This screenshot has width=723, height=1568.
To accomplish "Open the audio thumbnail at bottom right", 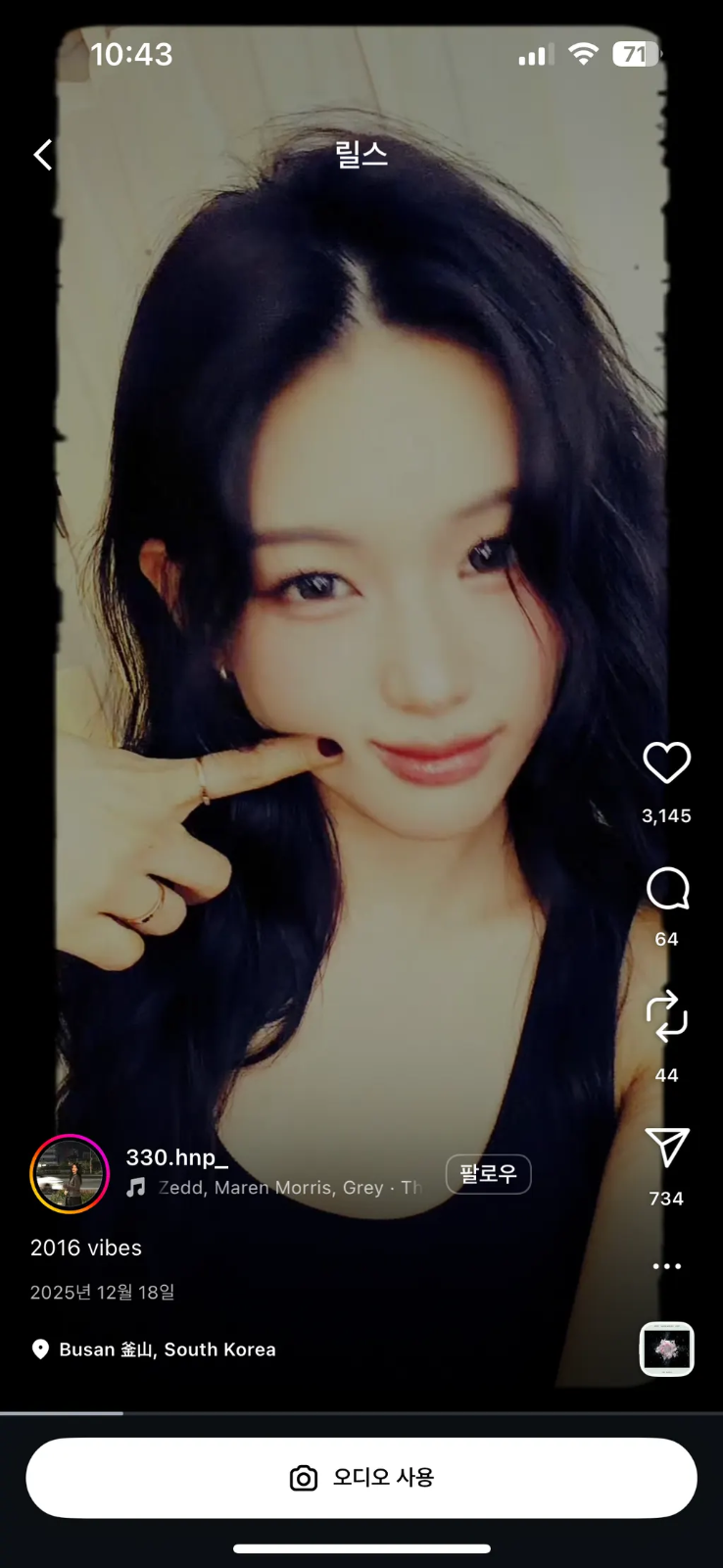I will [667, 1349].
